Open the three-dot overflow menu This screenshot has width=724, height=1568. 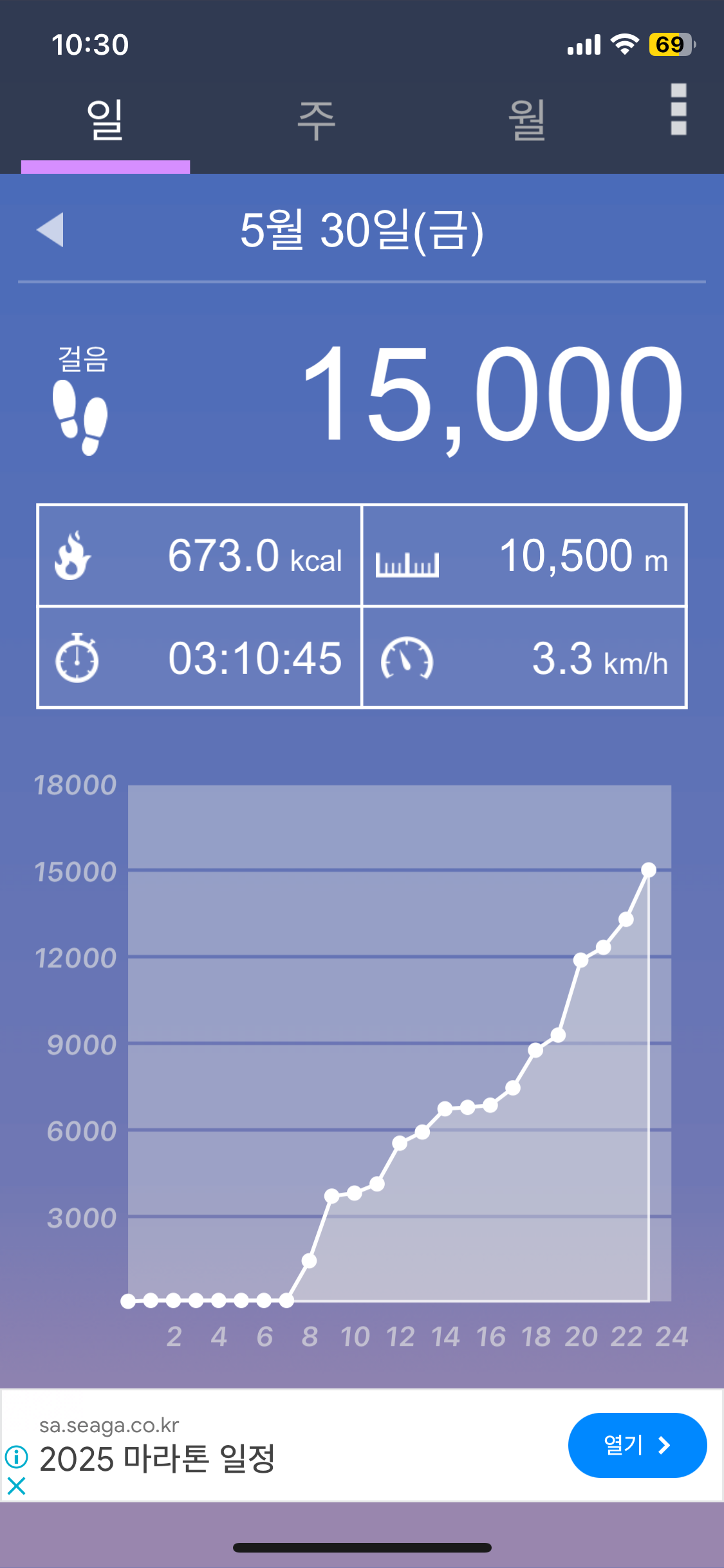678,109
